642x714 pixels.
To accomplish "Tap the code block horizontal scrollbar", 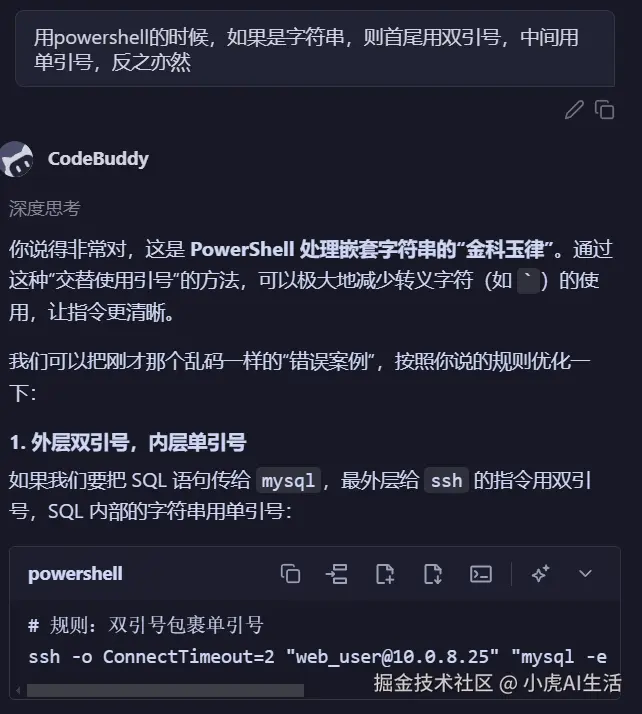I will (x=165, y=690).
